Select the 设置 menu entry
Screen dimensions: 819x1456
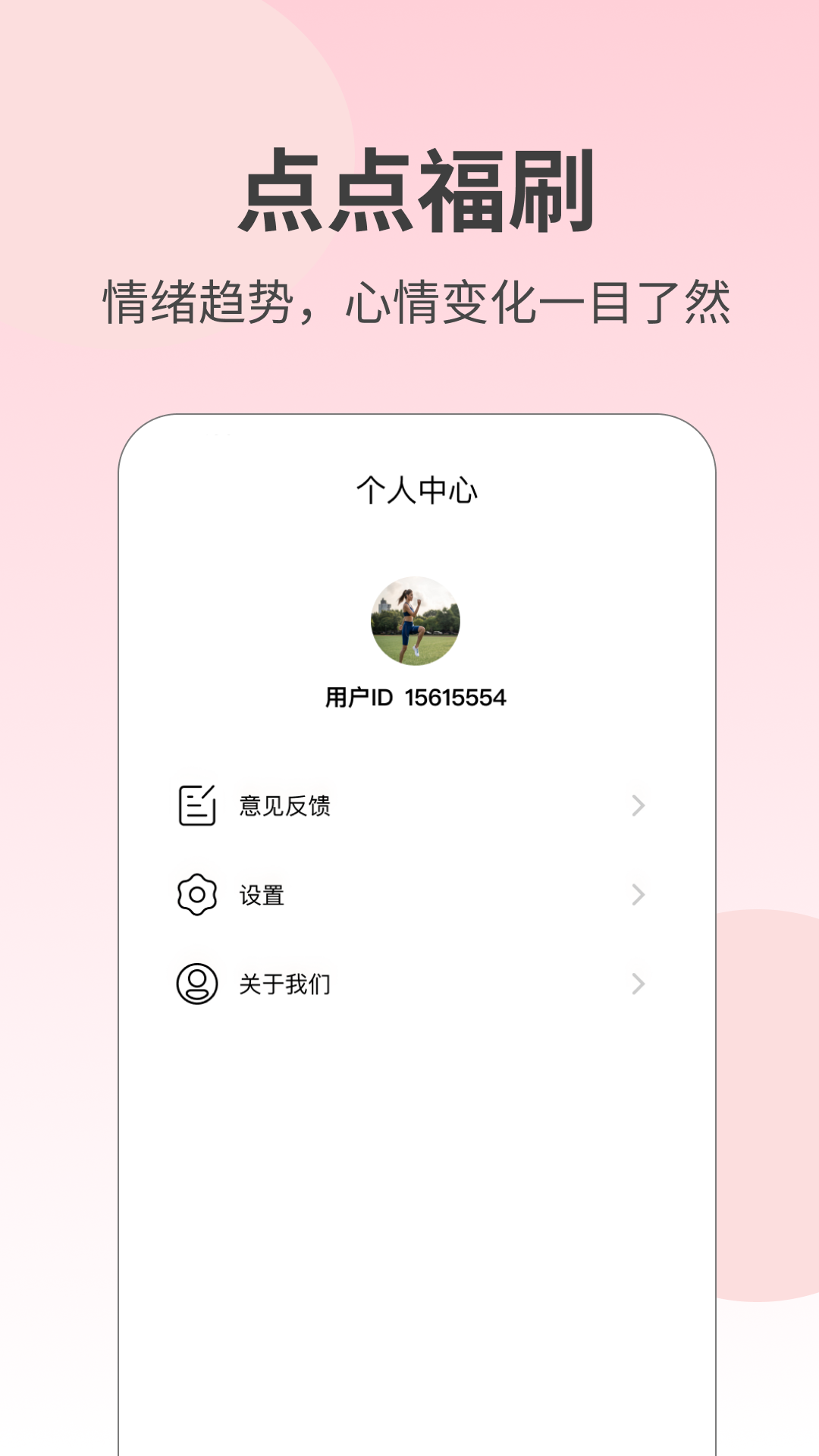coord(262,896)
